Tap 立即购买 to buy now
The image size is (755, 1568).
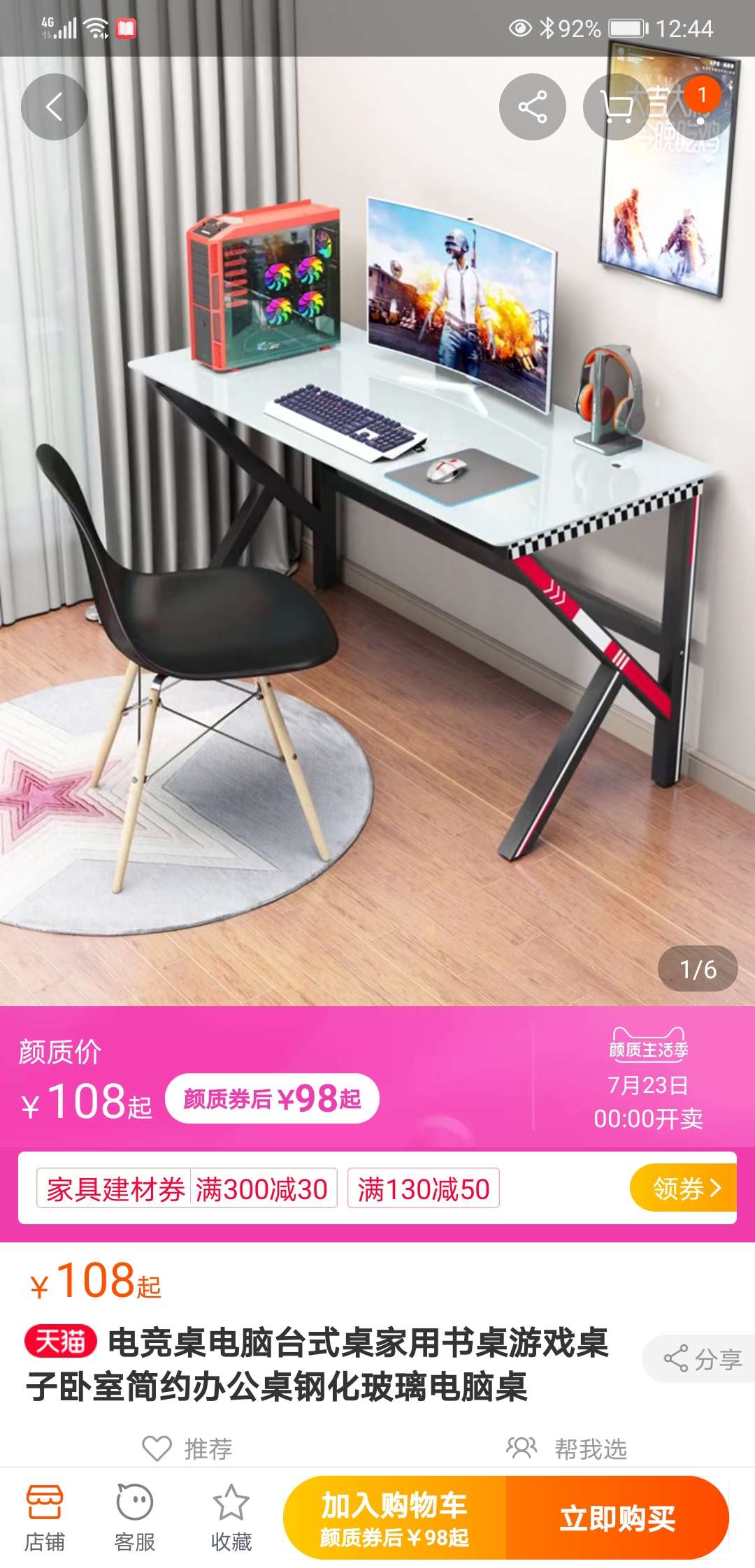coord(617,1518)
